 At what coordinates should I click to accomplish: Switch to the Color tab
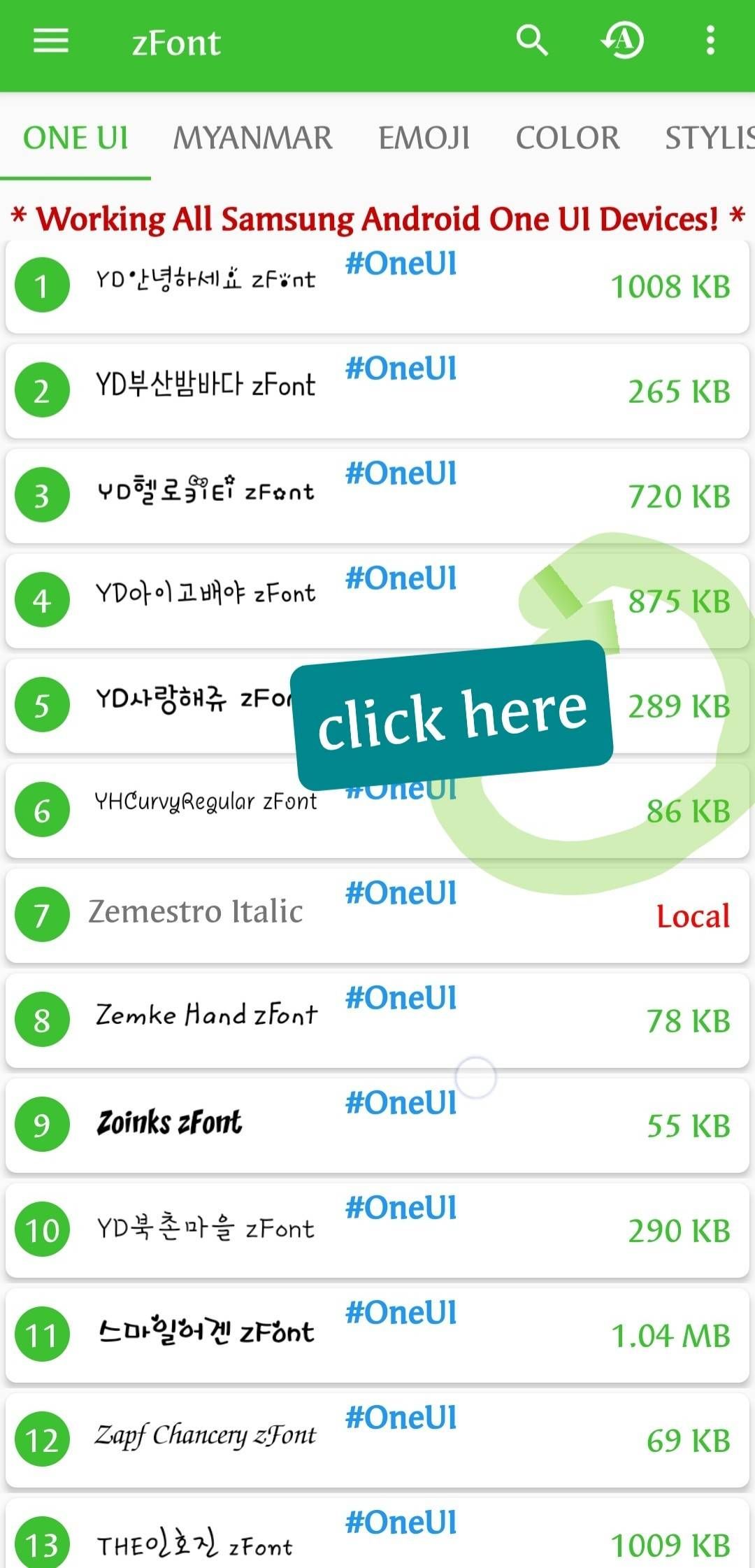(x=567, y=138)
